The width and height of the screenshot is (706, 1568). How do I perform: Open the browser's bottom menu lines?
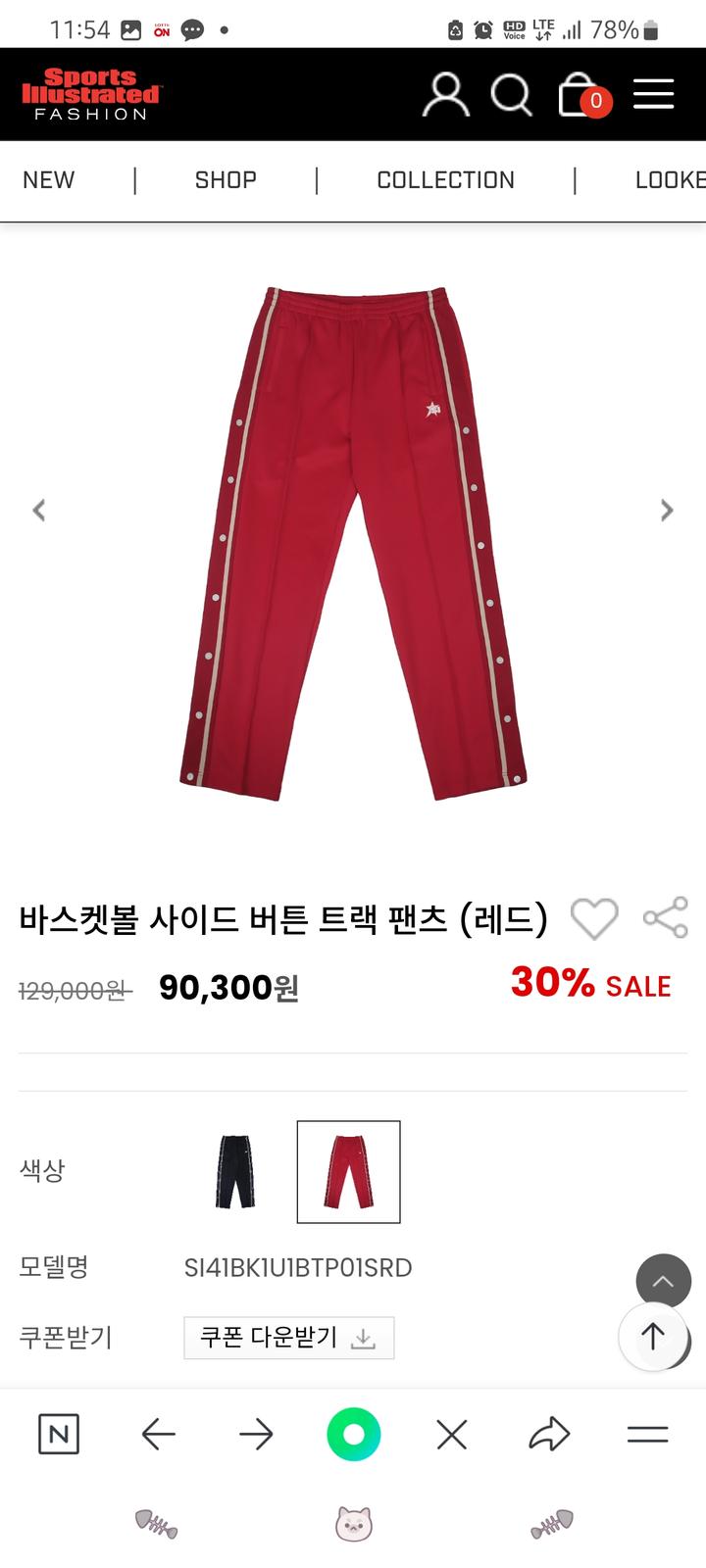[x=647, y=1435]
